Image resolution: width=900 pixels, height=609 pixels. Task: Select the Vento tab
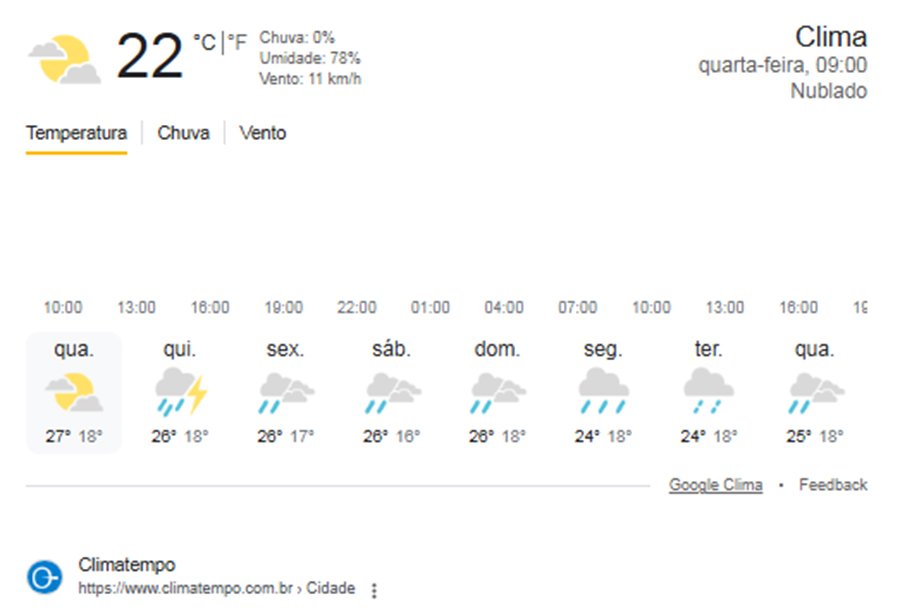(262, 133)
